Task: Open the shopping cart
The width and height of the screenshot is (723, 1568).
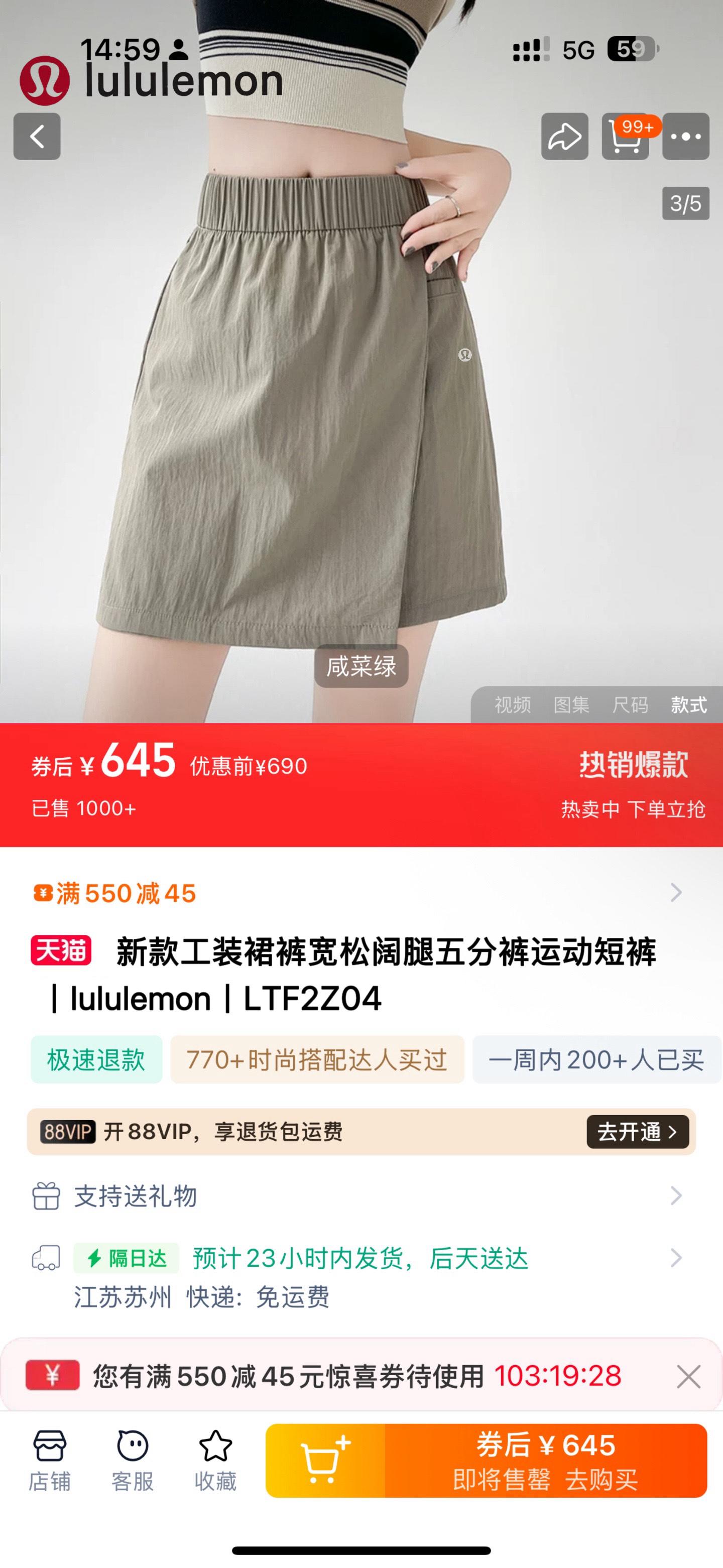Action: point(625,137)
